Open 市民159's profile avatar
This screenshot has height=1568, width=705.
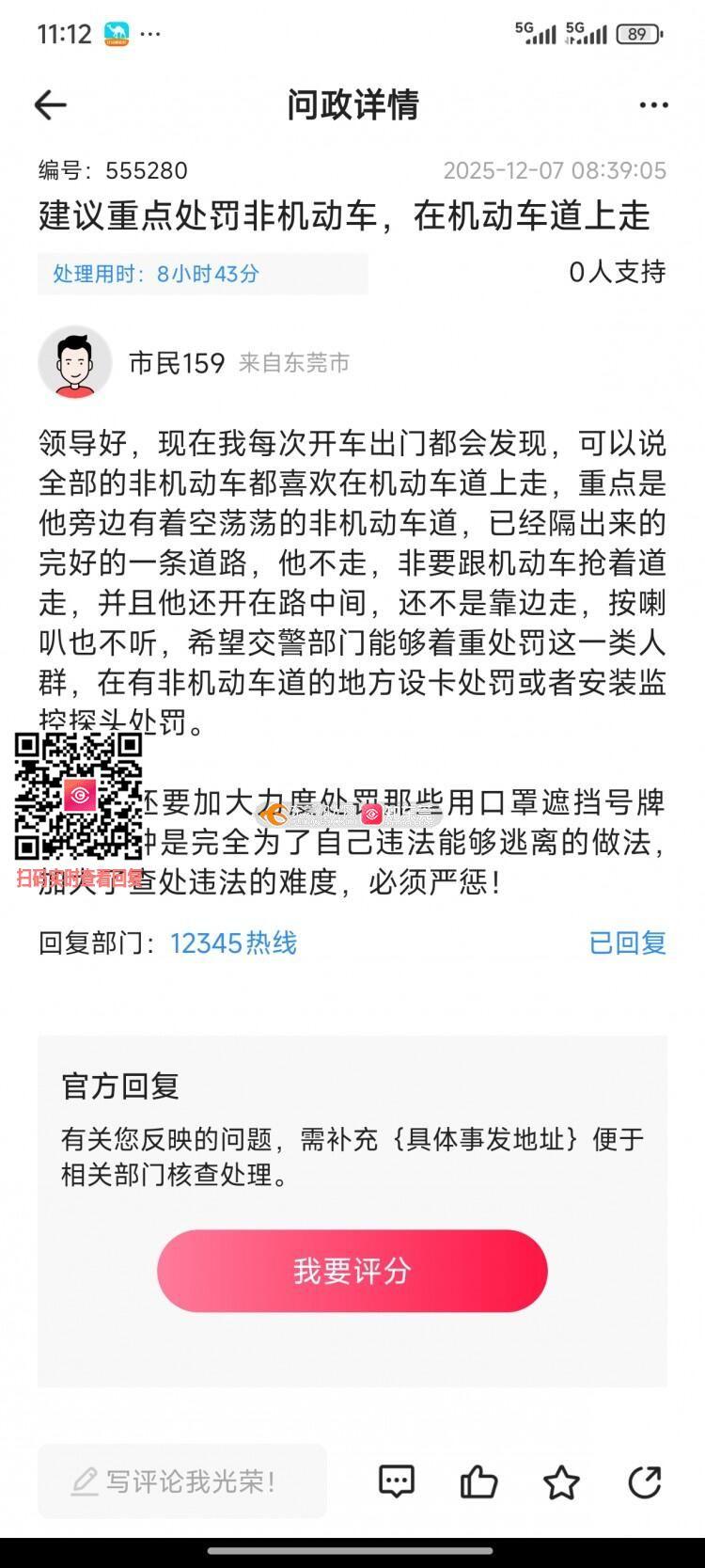pyautogui.click(x=75, y=362)
